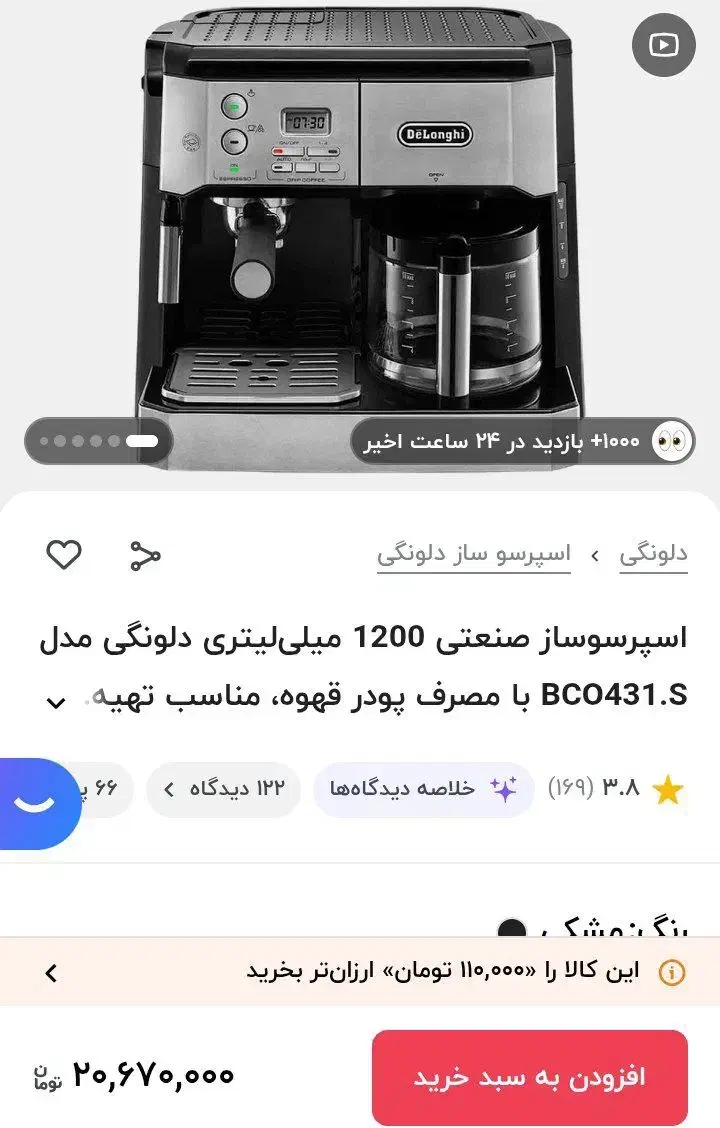
Task: Open the اسپرسو ساز دلونگی category link
Action: click(473, 554)
